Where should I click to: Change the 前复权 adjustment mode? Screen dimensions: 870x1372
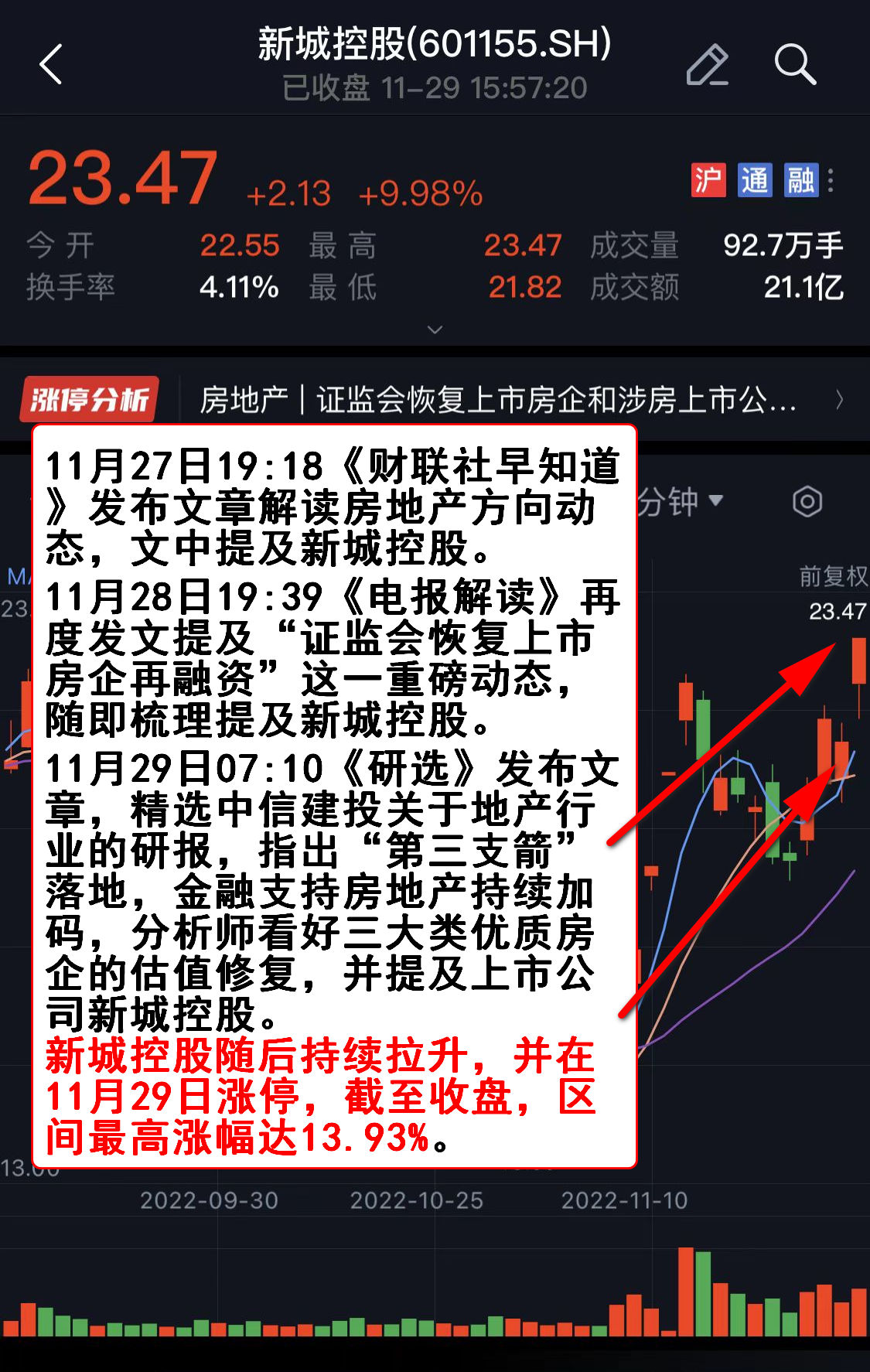click(x=833, y=576)
